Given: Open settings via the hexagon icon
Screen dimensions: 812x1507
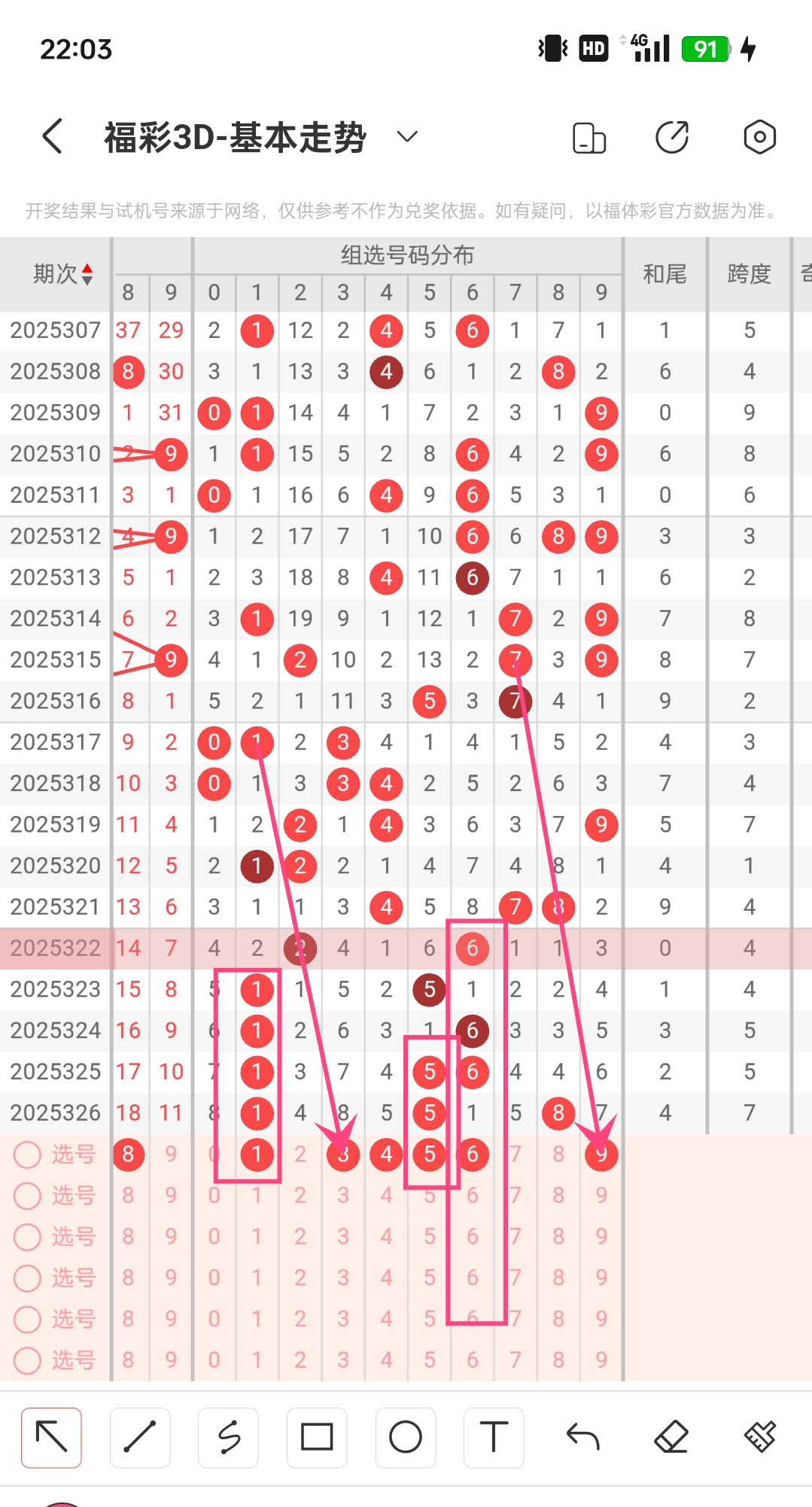Looking at the screenshot, I should point(760,136).
